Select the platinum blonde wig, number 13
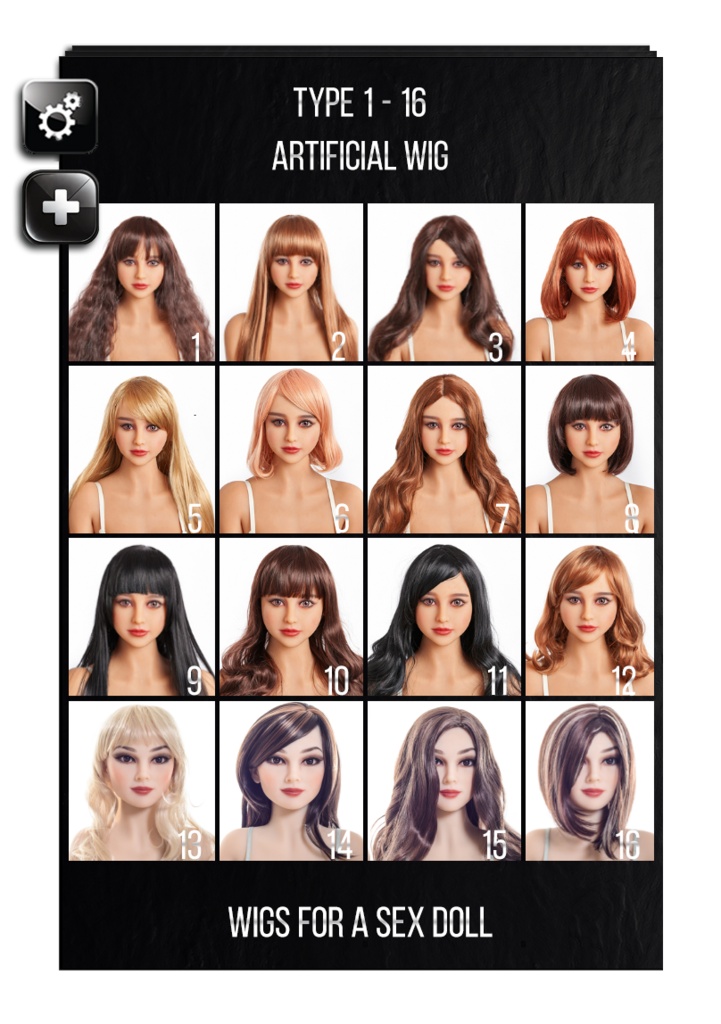 click(x=143, y=783)
